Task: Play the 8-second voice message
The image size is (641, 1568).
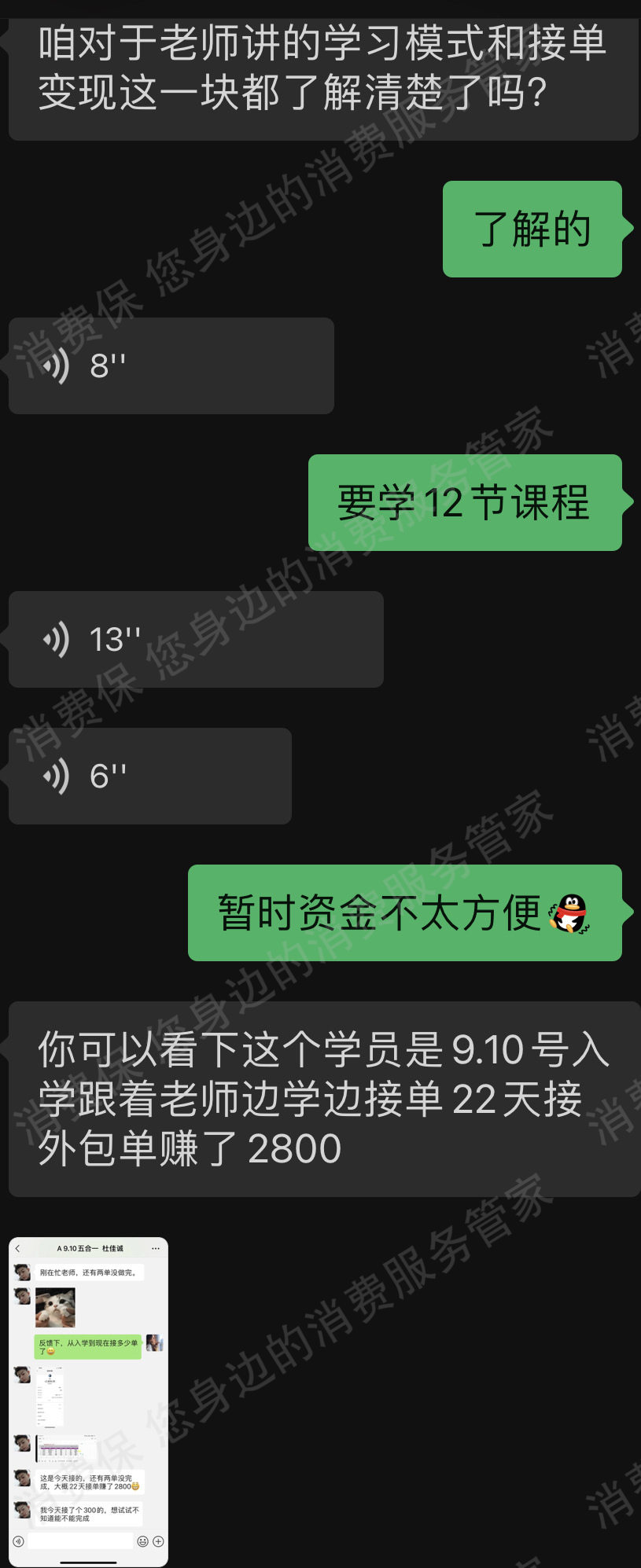Action: pos(171,365)
